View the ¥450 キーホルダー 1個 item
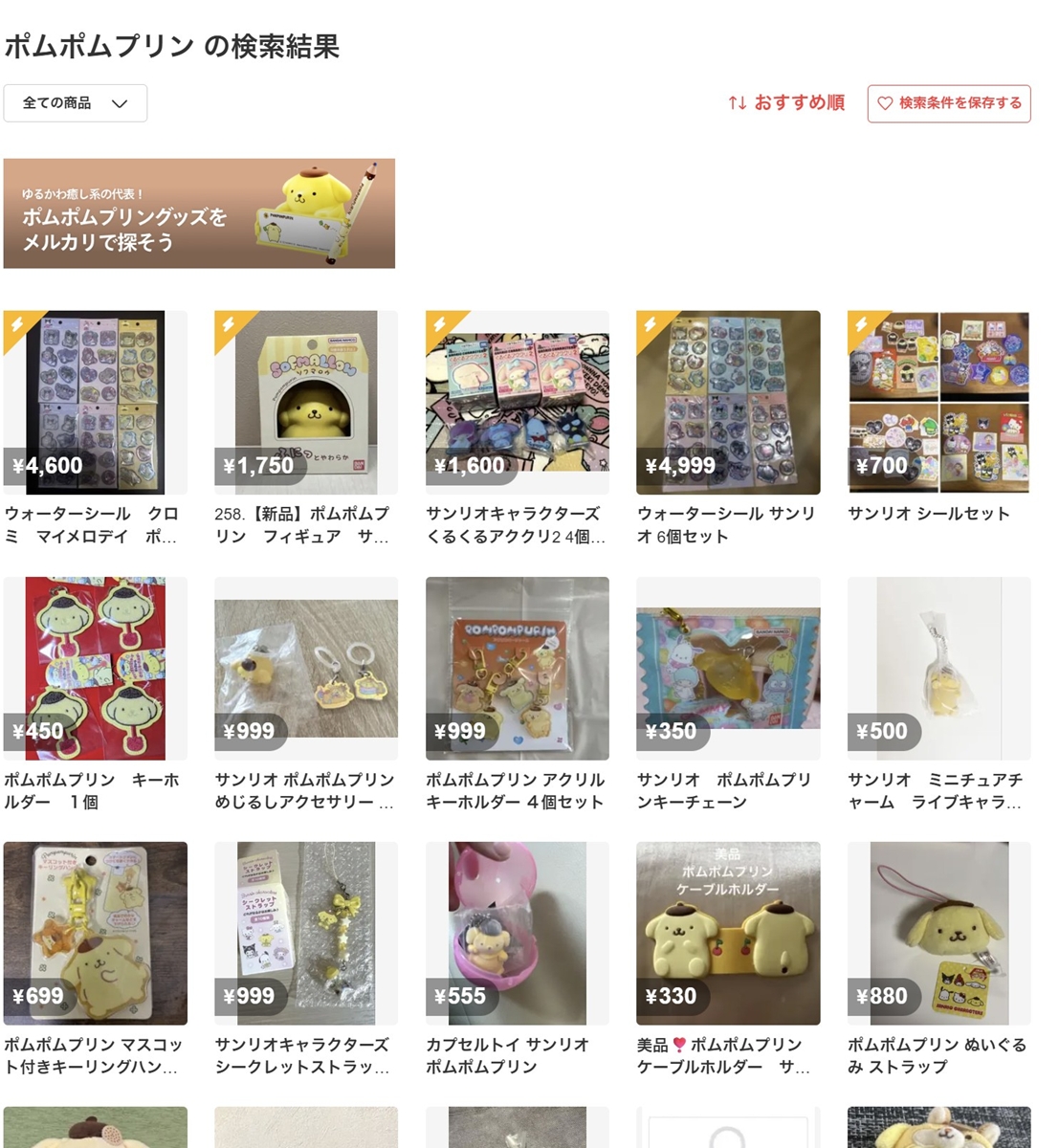 pyautogui.click(x=95, y=669)
